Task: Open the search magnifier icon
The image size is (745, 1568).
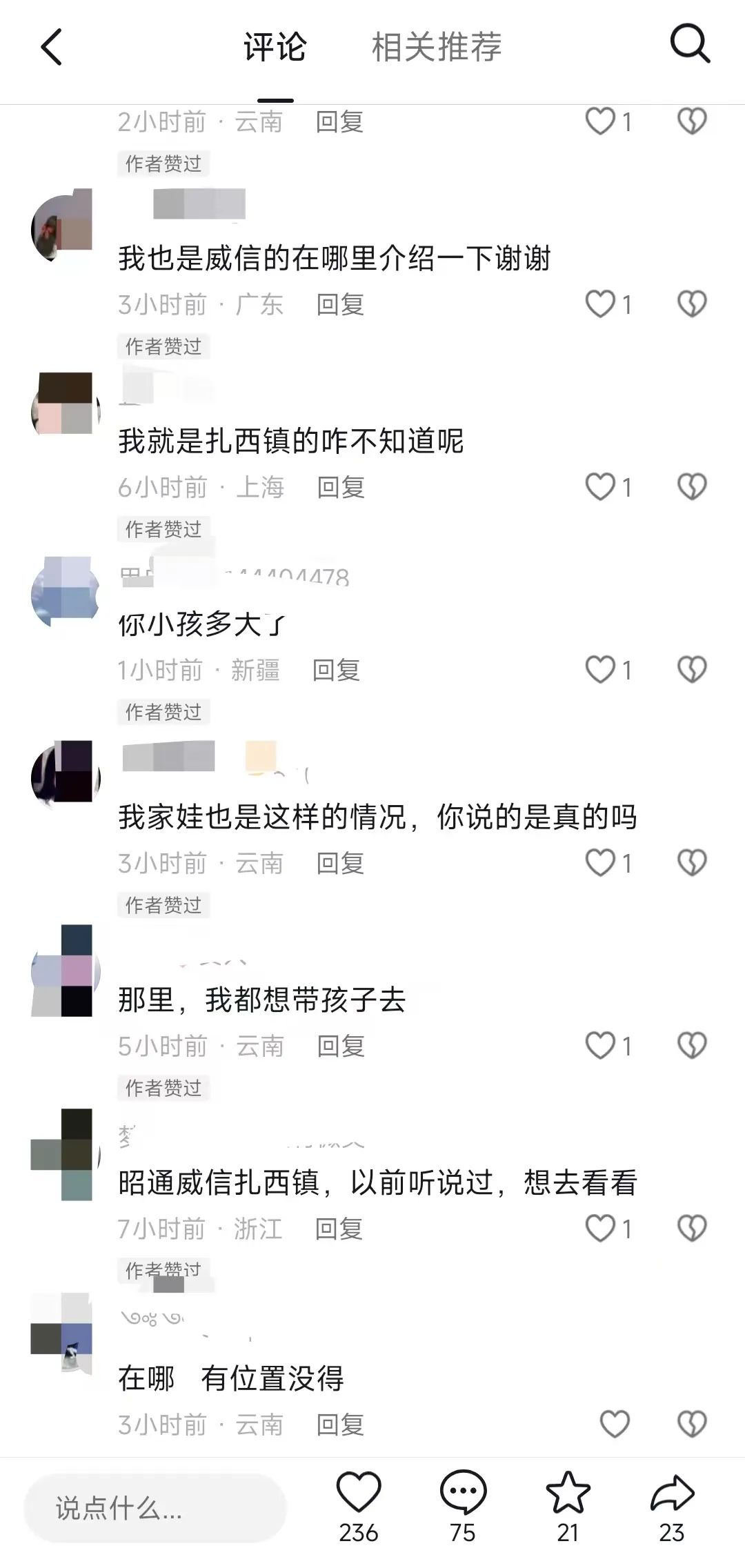Action: tap(690, 44)
